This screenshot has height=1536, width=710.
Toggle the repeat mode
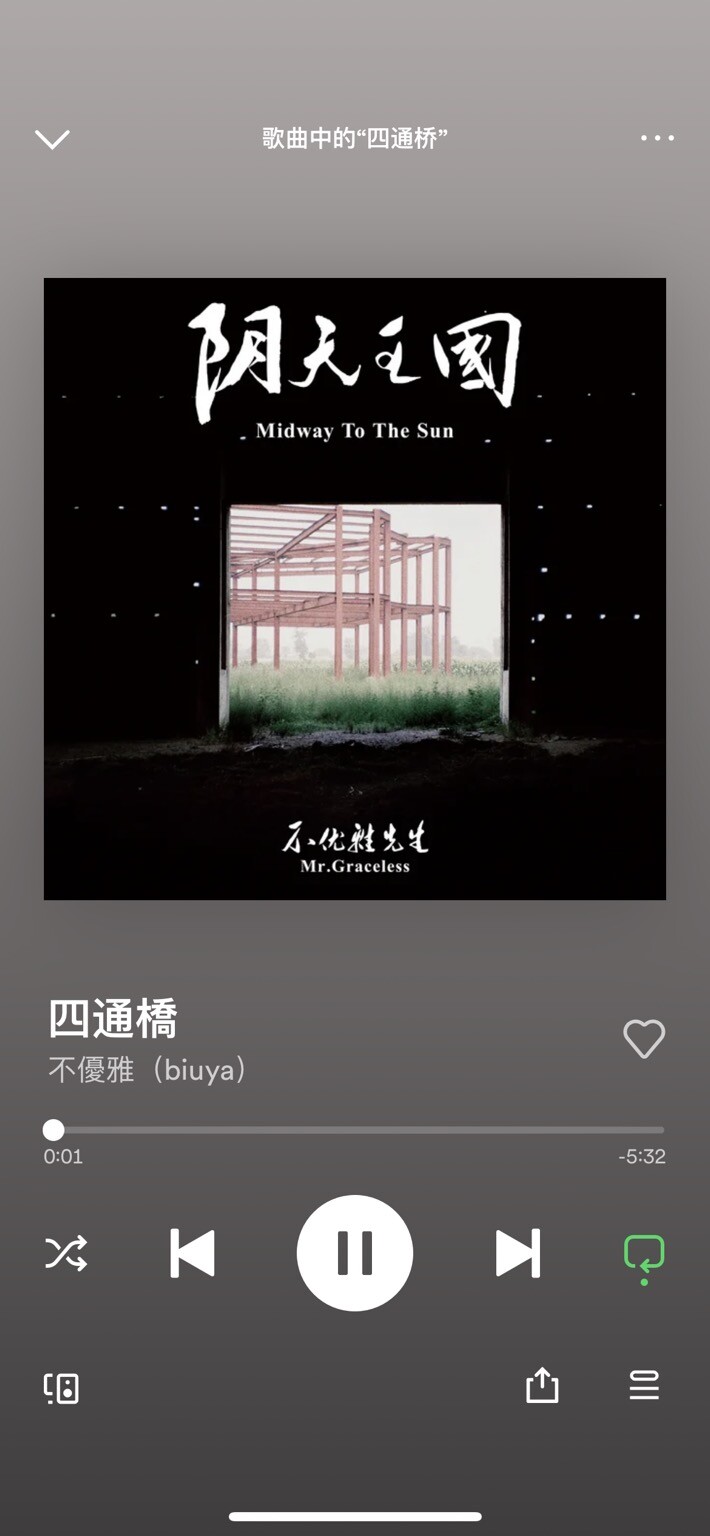(x=644, y=1253)
